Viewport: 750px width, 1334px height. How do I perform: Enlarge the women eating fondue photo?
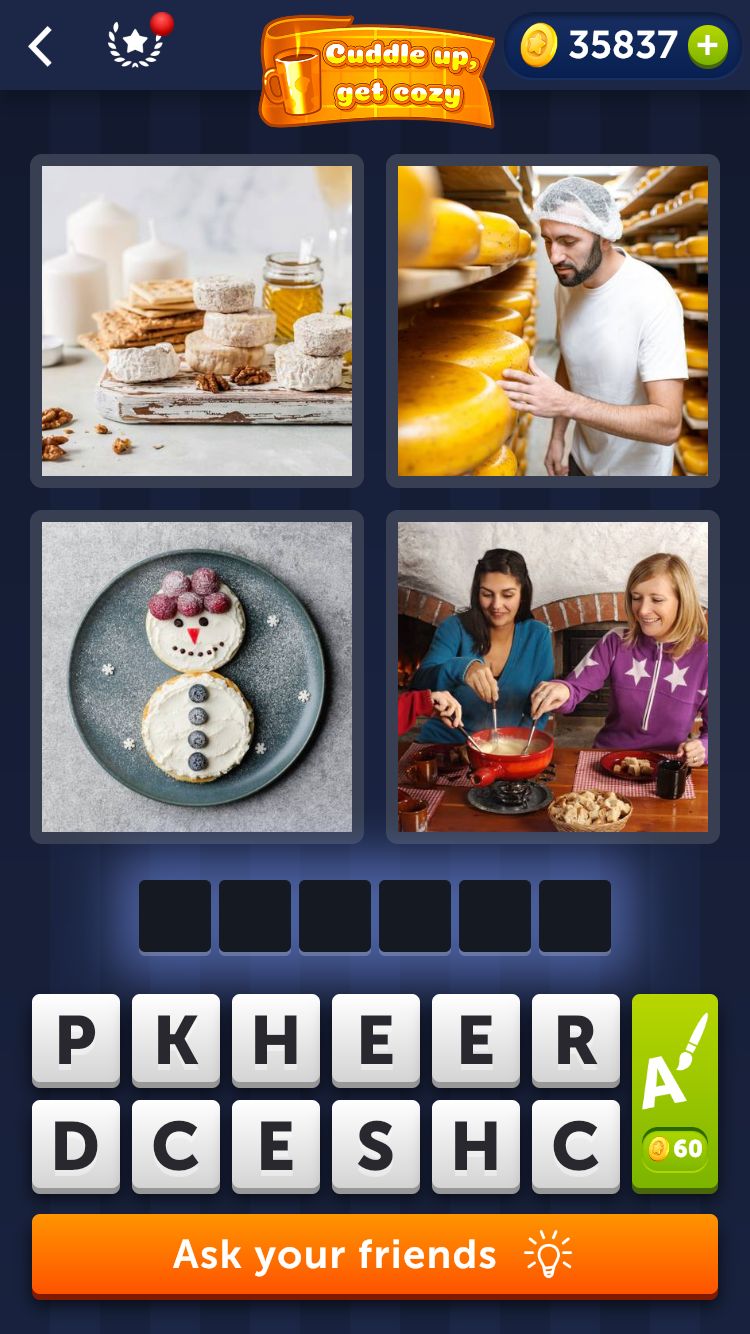[553, 677]
